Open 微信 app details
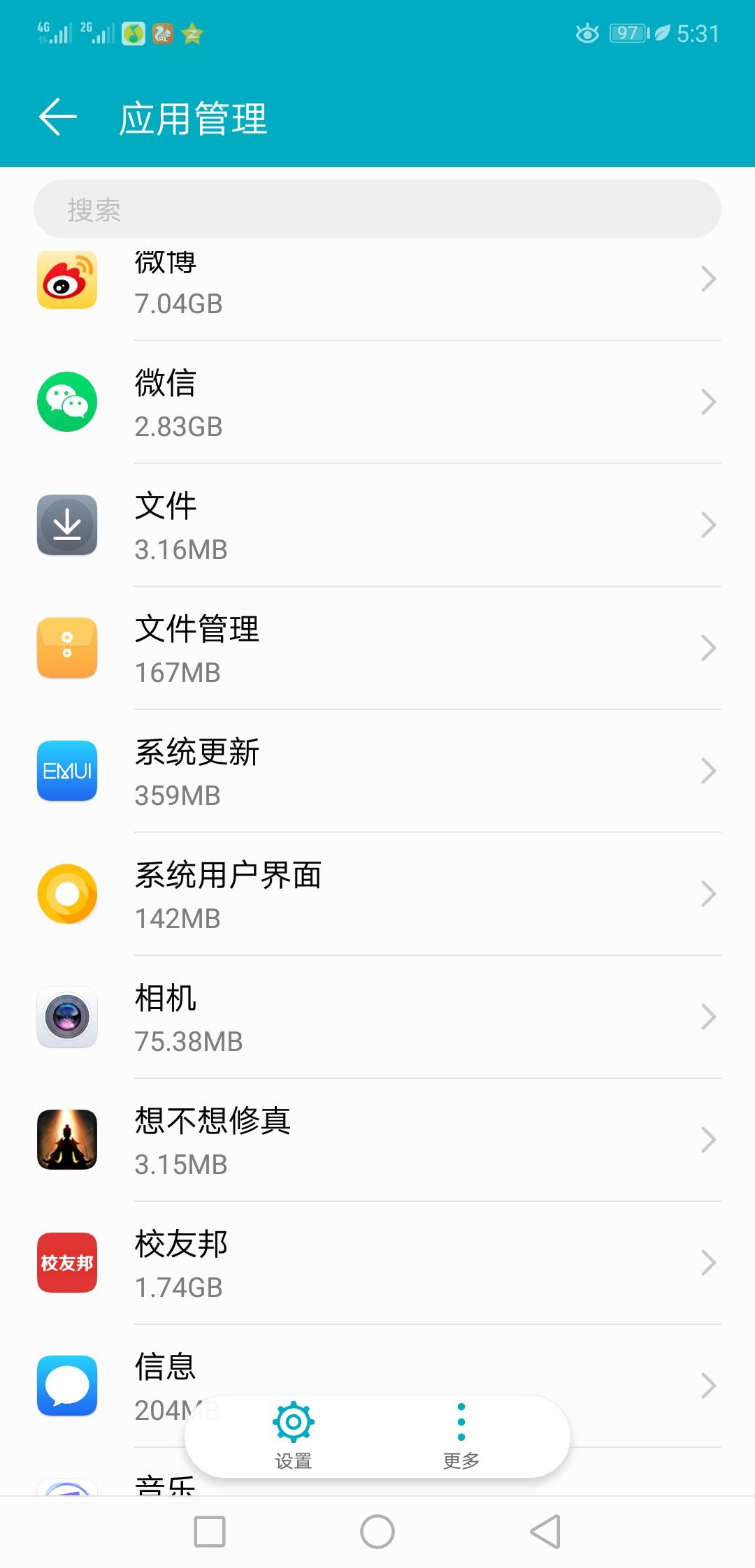This screenshot has height=1568, width=755. click(377, 402)
